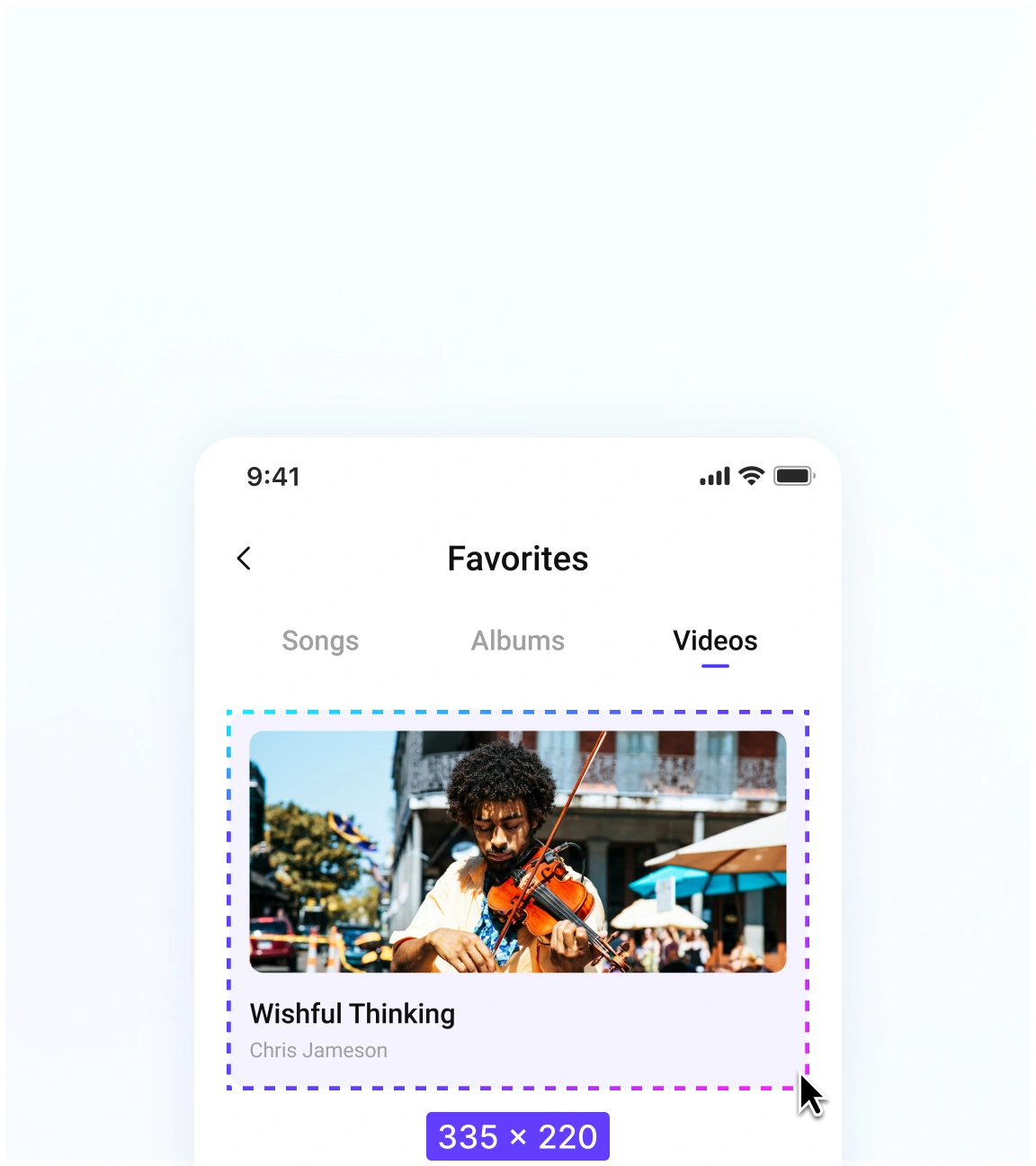This screenshot has height=1166, width=1036.
Task: Open the Videos tab
Action: [x=714, y=641]
